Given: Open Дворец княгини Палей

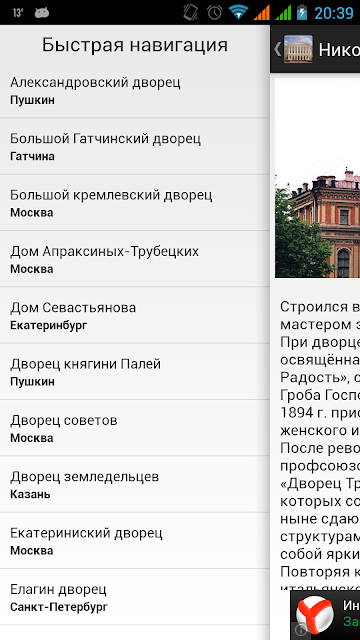Looking at the screenshot, I should 135,372.
